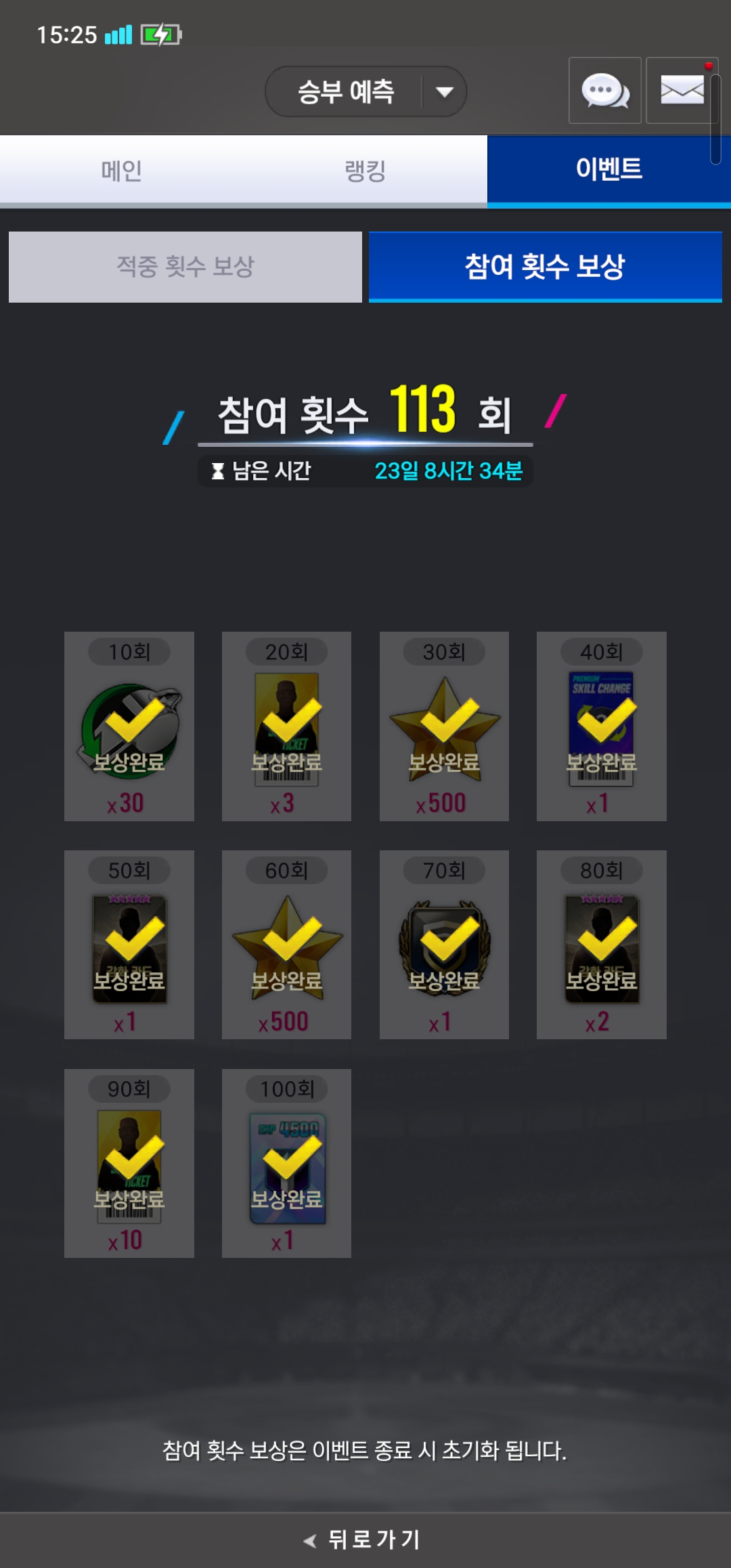731x1568 pixels.
Task: Tap the 90회 ticket reward tile
Action: [x=129, y=1164]
